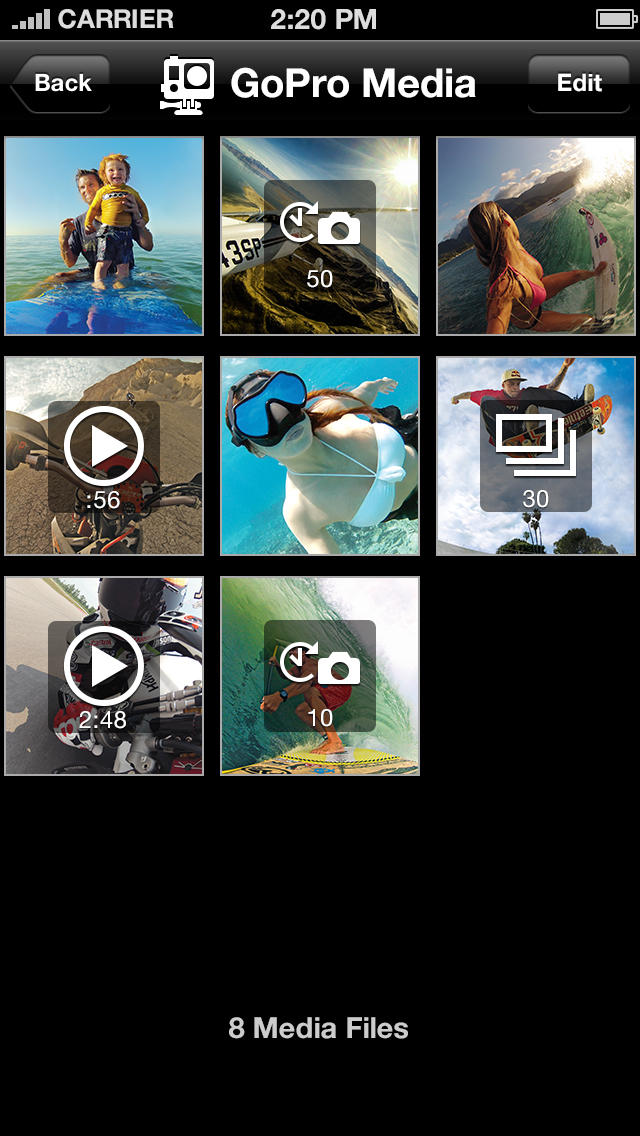Tap Edit to manage media files

click(579, 83)
